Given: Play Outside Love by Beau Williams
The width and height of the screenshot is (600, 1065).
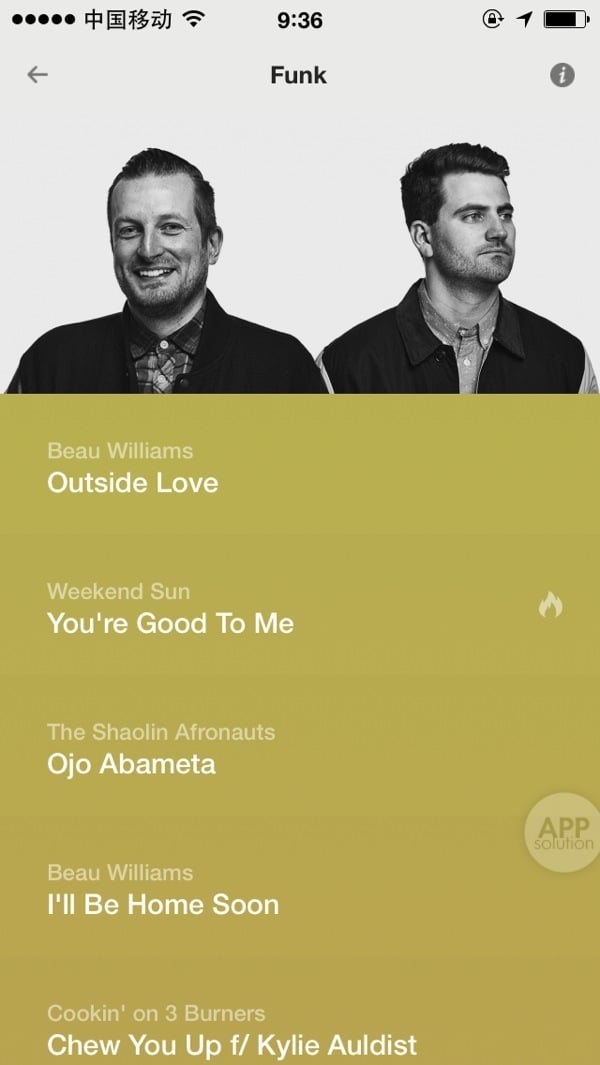Looking at the screenshot, I should tap(133, 483).
